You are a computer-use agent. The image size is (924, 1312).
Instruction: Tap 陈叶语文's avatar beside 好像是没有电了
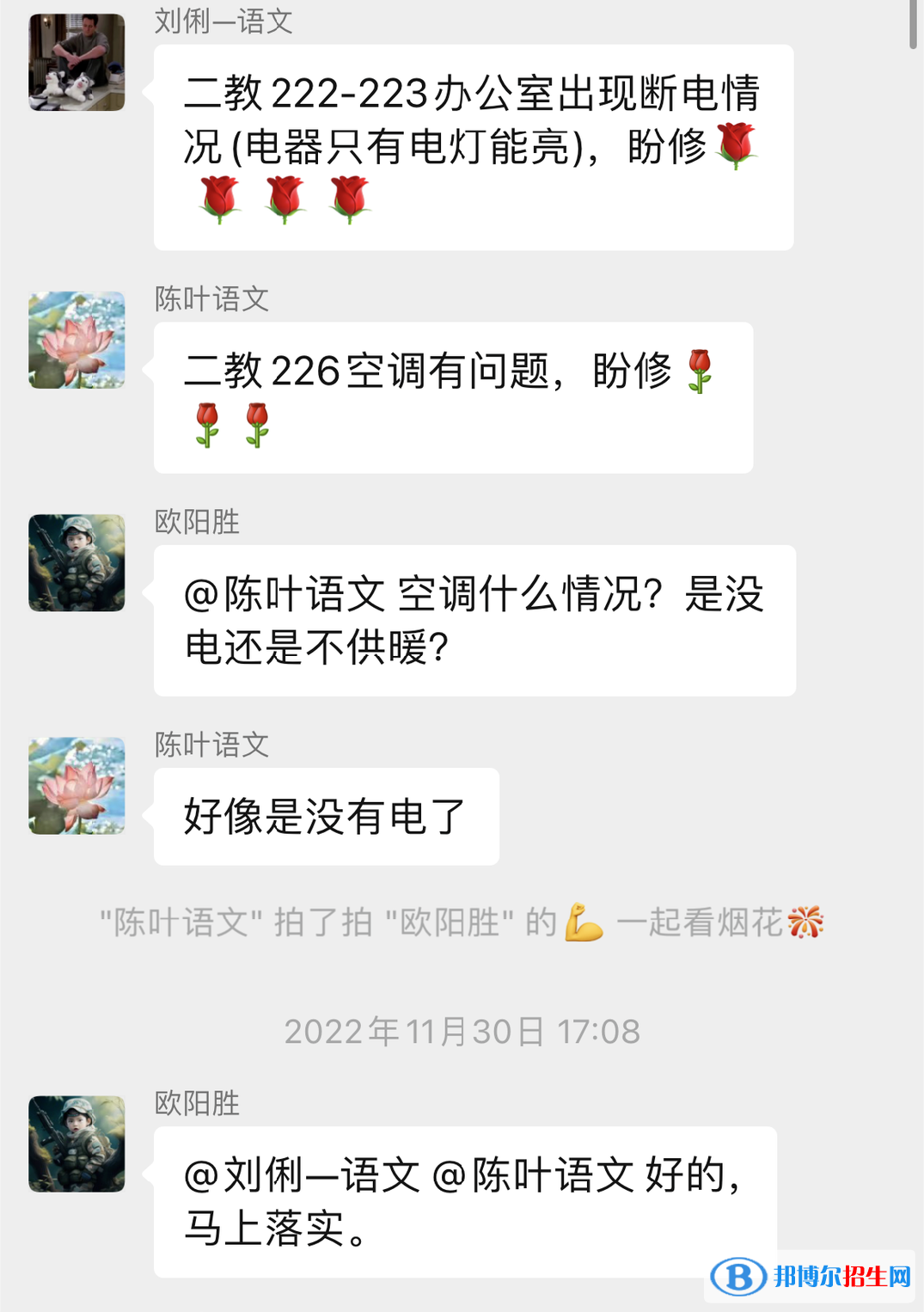[76, 786]
